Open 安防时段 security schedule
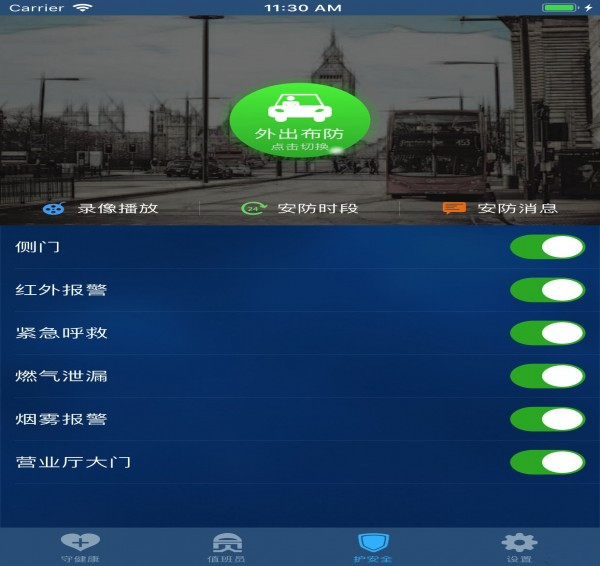Image resolution: width=600 pixels, height=566 pixels. pos(300,209)
